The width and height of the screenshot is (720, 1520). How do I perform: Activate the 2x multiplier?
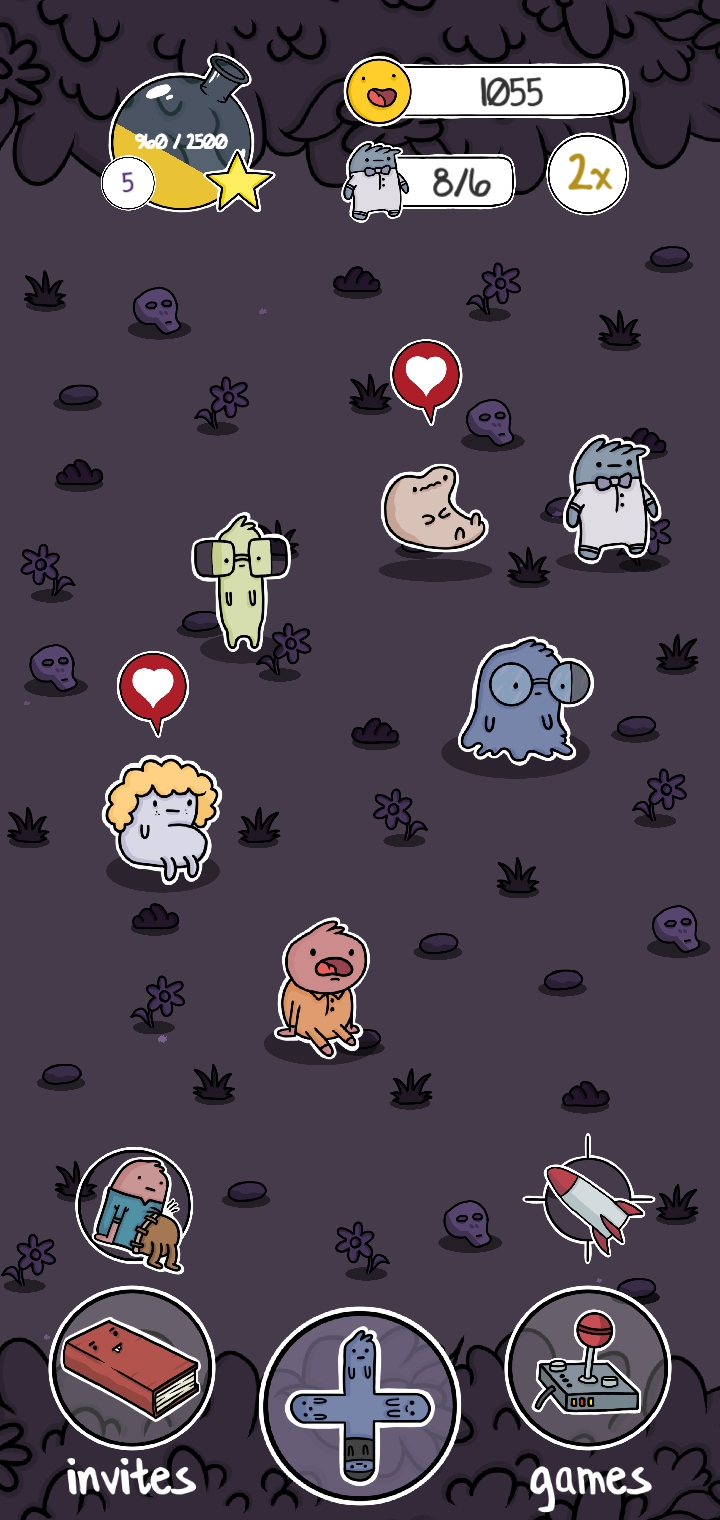pos(588,175)
